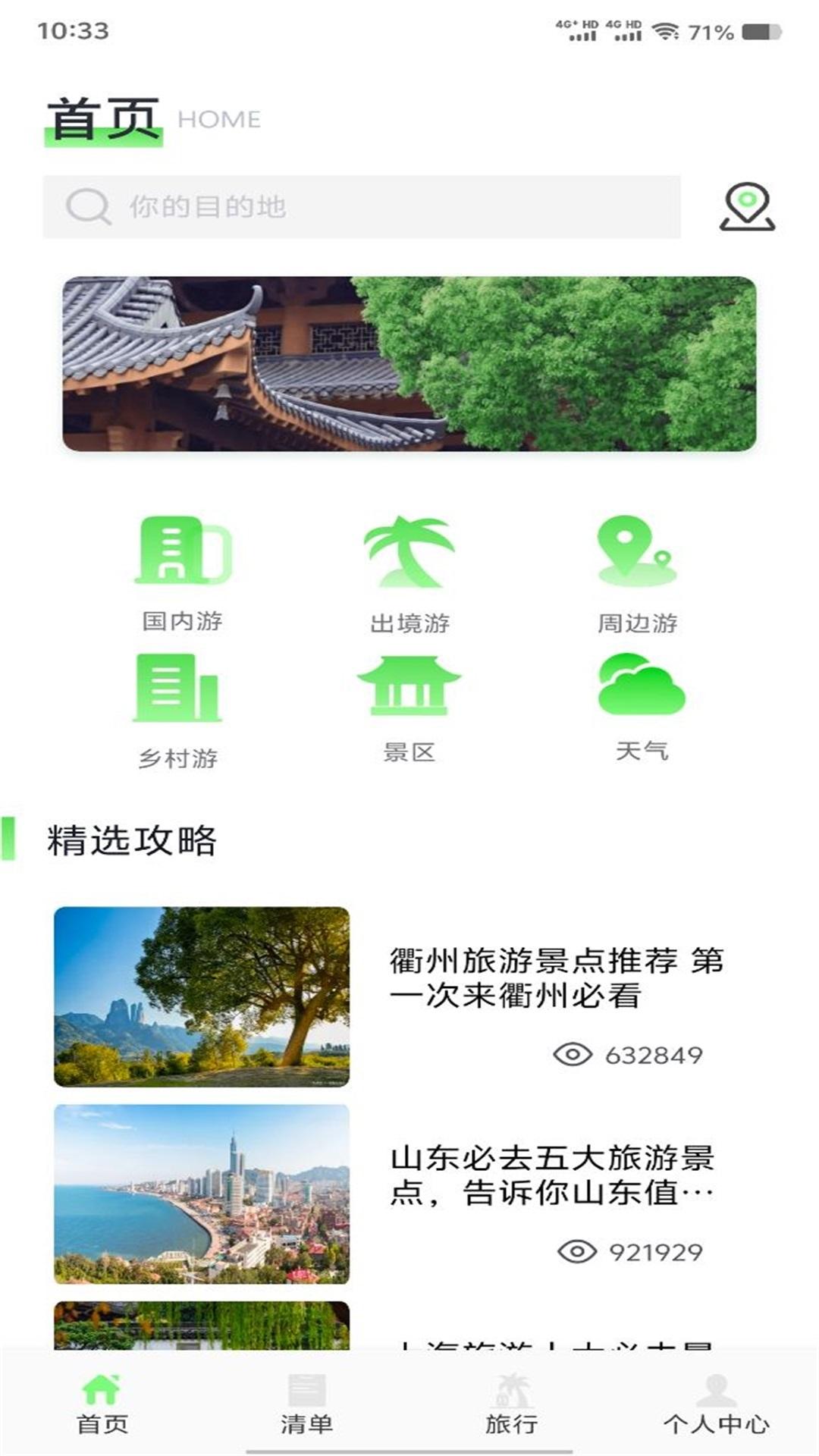Tap the location pin beside the search bar
Image resolution: width=819 pixels, height=1456 pixels.
pyautogui.click(x=747, y=206)
